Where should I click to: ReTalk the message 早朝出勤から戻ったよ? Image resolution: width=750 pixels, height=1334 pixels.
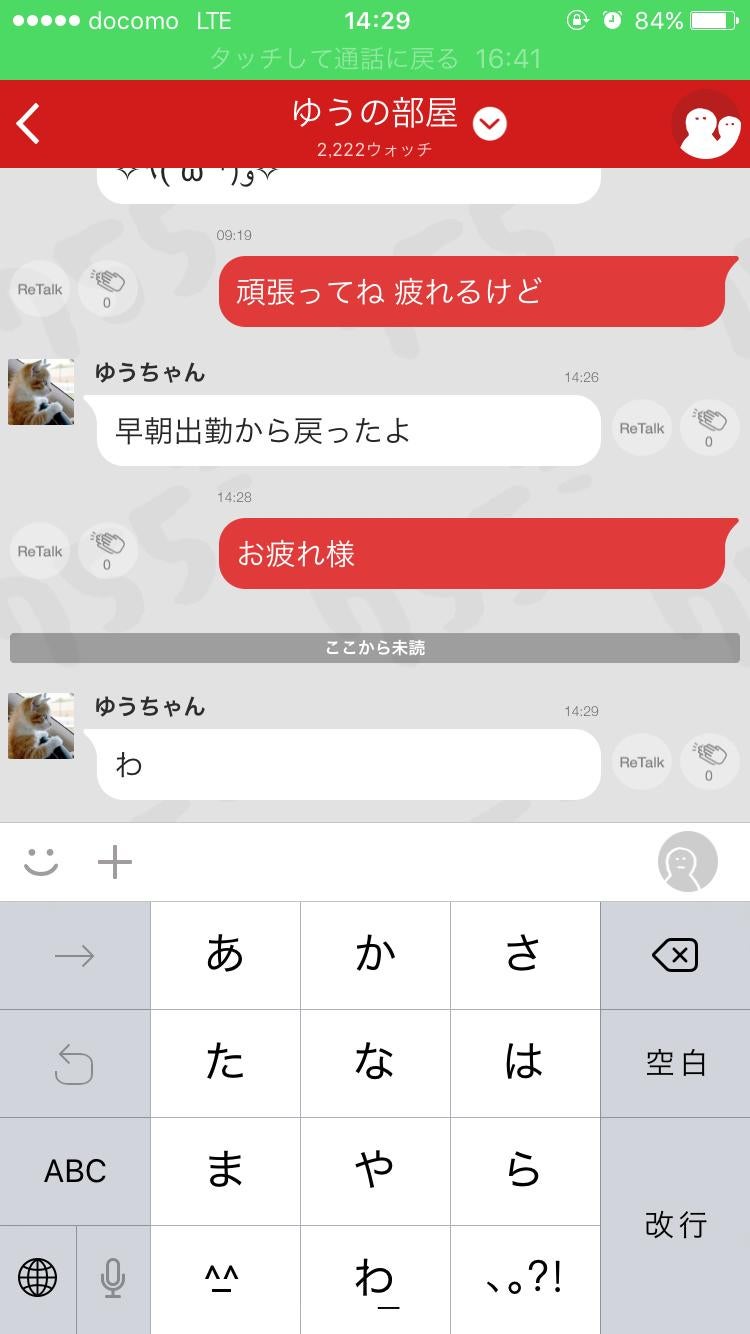pyautogui.click(x=641, y=427)
